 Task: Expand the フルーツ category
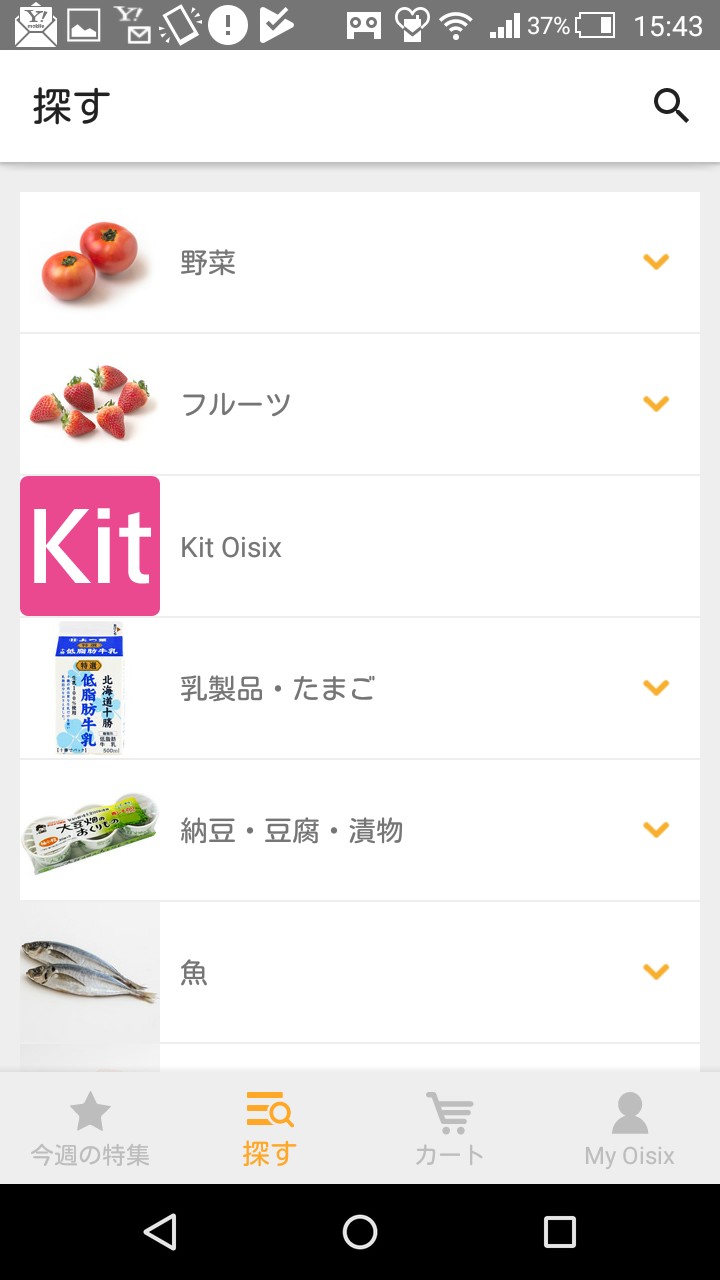[x=655, y=404]
